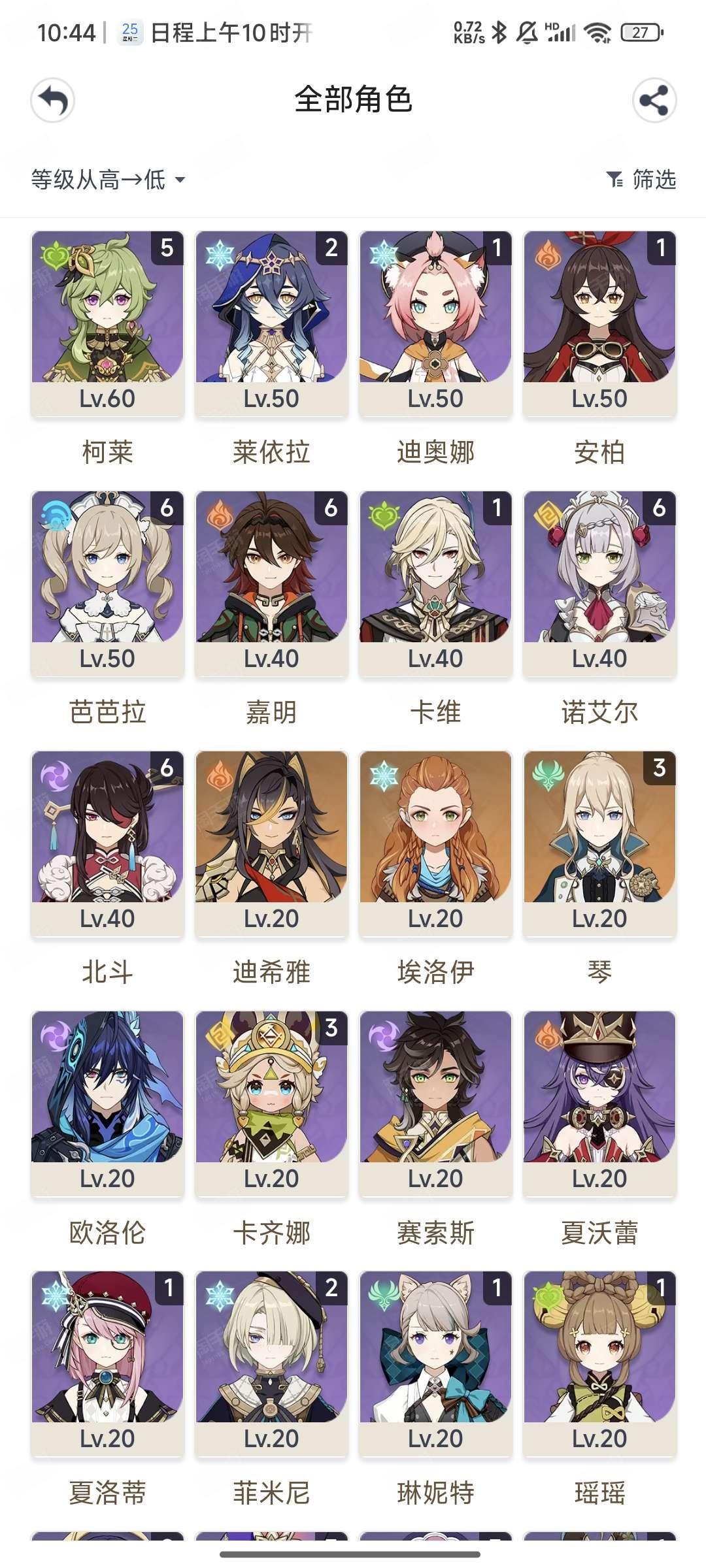Select the 嘉明 character tile
This screenshot has height=1568, width=706.
271,583
